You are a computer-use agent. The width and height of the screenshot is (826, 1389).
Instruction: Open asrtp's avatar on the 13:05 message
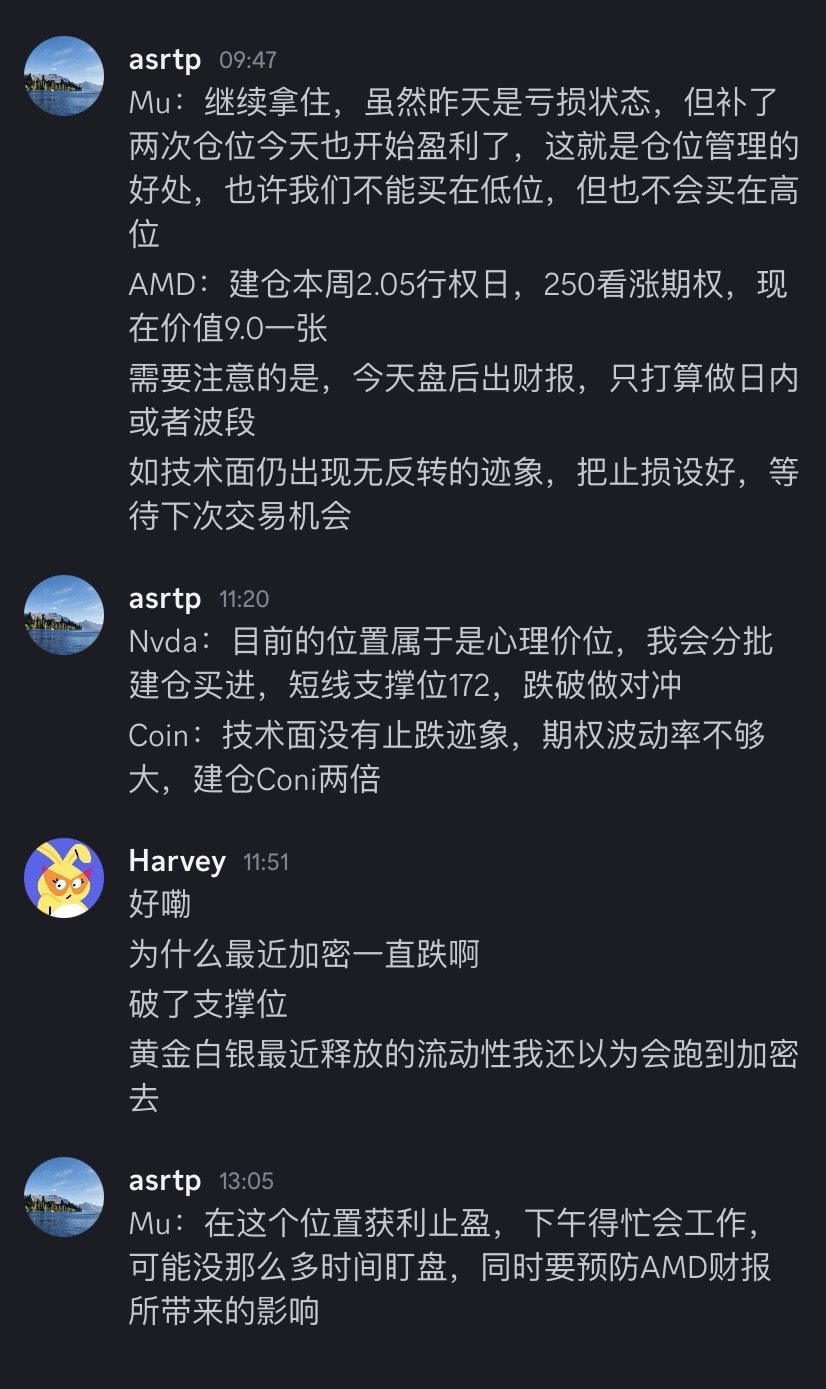pyautogui.click(x=64, y=1197)
